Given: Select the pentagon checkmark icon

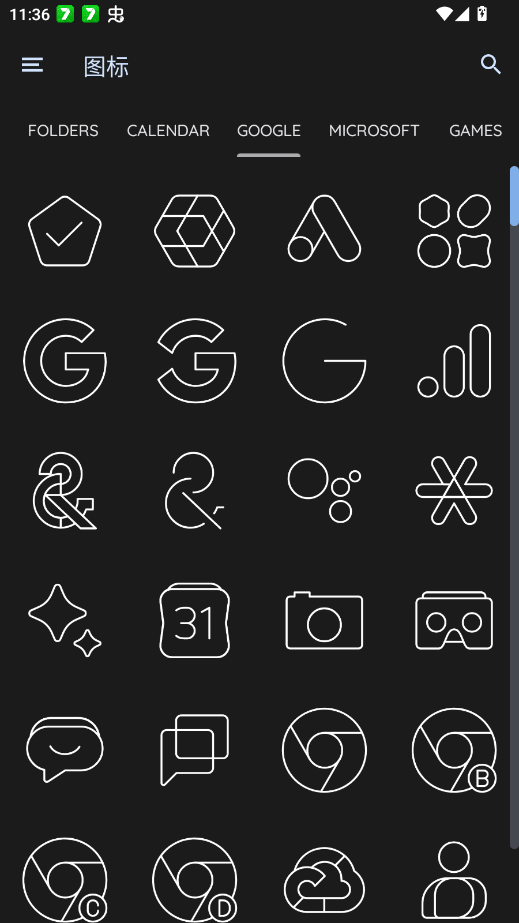Looking at the screenshot, I should 65,231.
